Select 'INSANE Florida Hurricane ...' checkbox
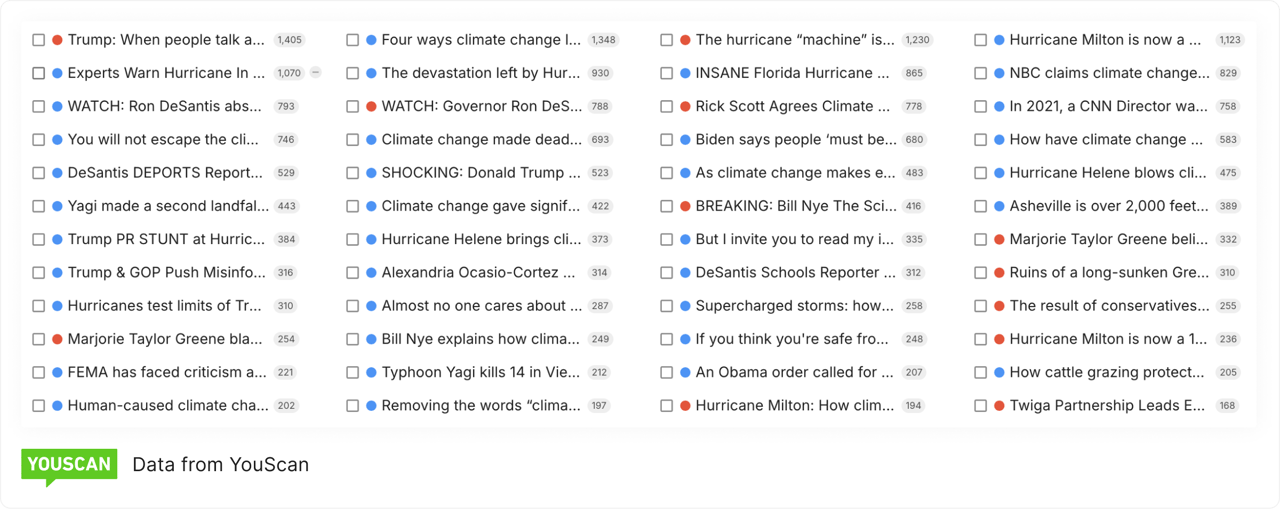The height and width of the screenshot is (509, 1280). pos(666,73)
